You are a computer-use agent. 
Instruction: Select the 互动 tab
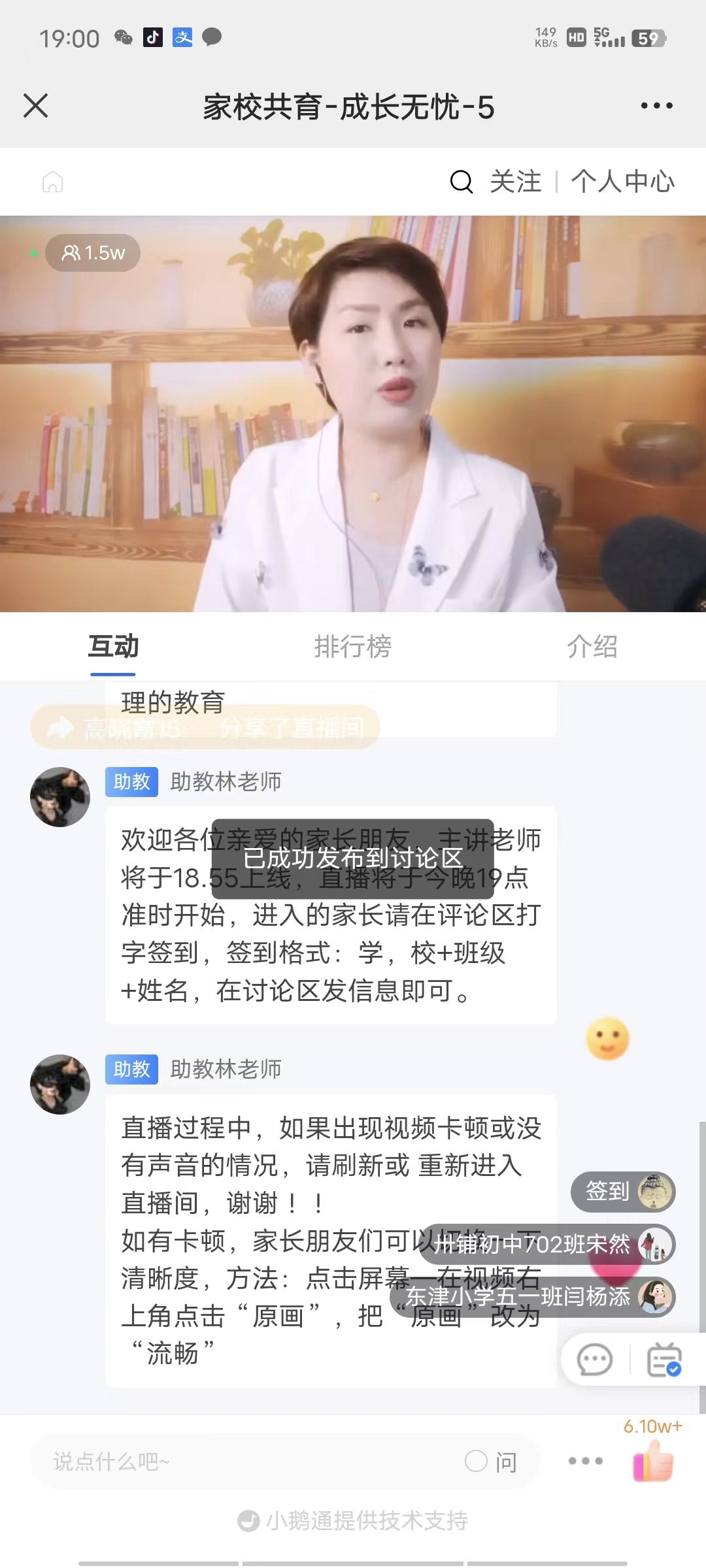click(x=113, y=647)
